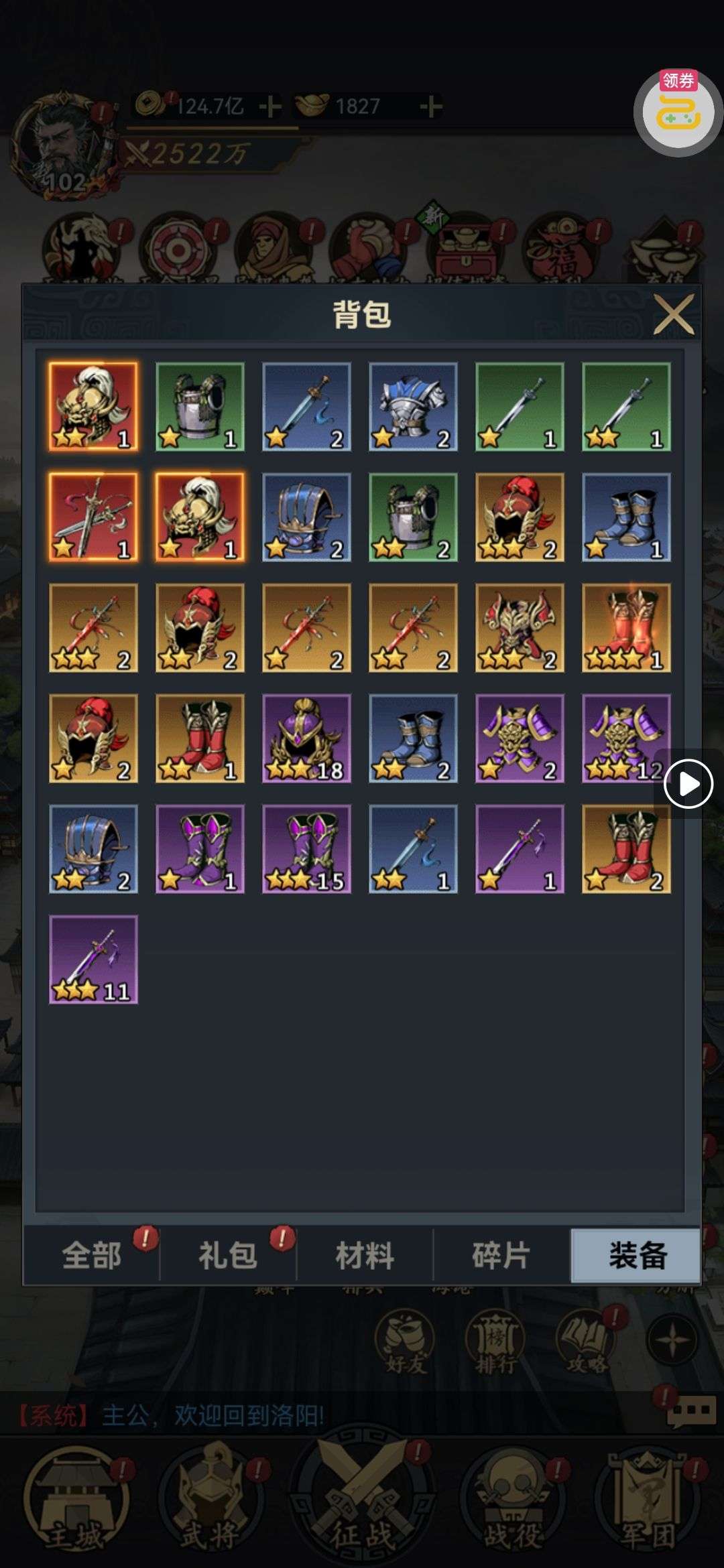Viewport: 724px width, 1568px height.
Task: Select the purple armor with count 12
Action: (x=626, y=738)
